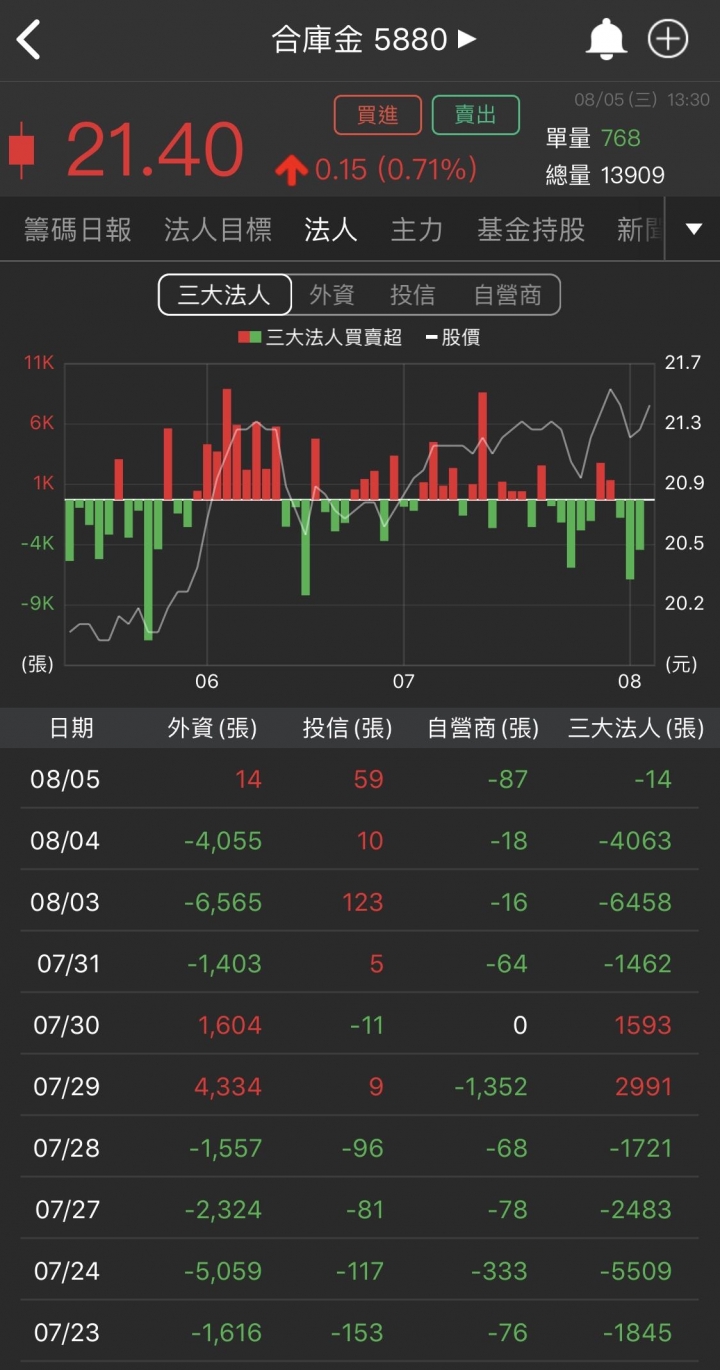Image resolution: width=720 pixels, height=1370 pixels.
Task: Open the 合庫金 5880 stock switcher
Action: tap(374, 40)
